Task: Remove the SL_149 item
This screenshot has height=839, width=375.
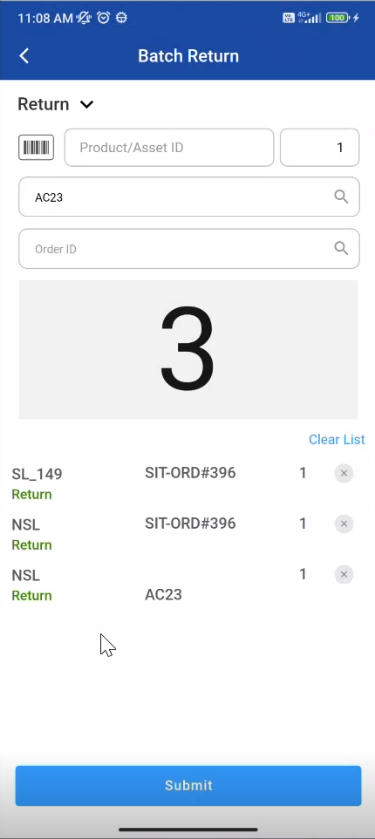Action: tap(344, 473)
